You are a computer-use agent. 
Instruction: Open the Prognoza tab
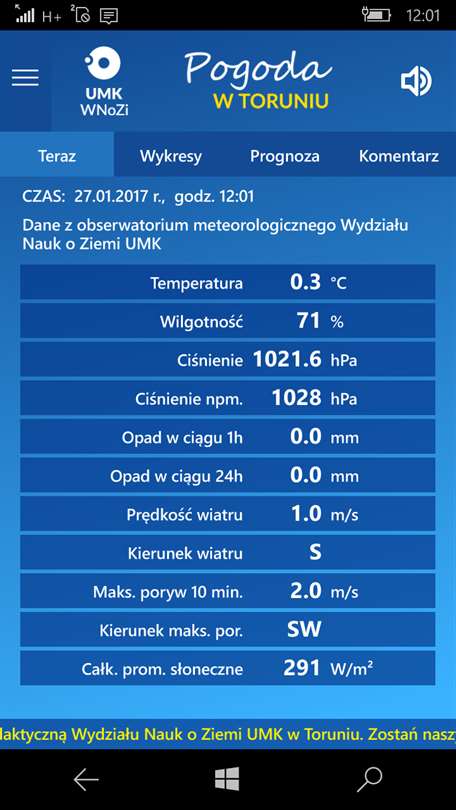pos(285,156)
